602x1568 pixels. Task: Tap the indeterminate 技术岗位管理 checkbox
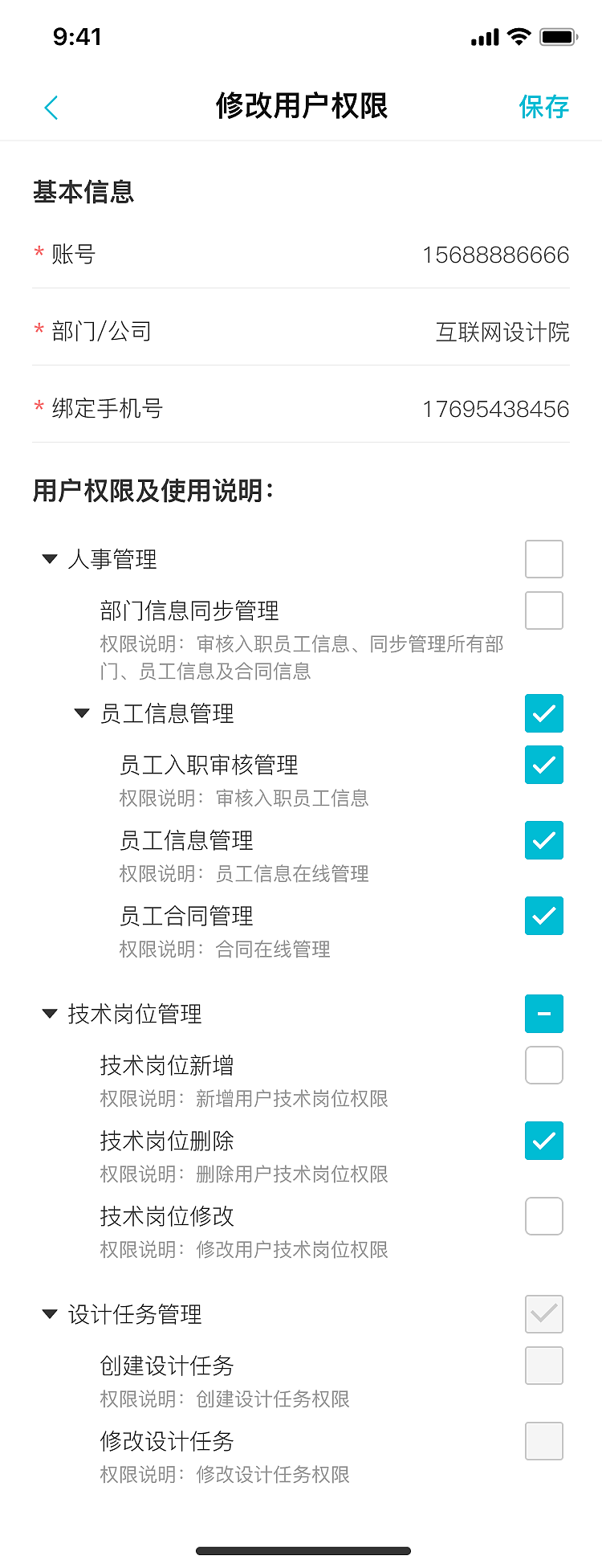(x=543, y=1014)
